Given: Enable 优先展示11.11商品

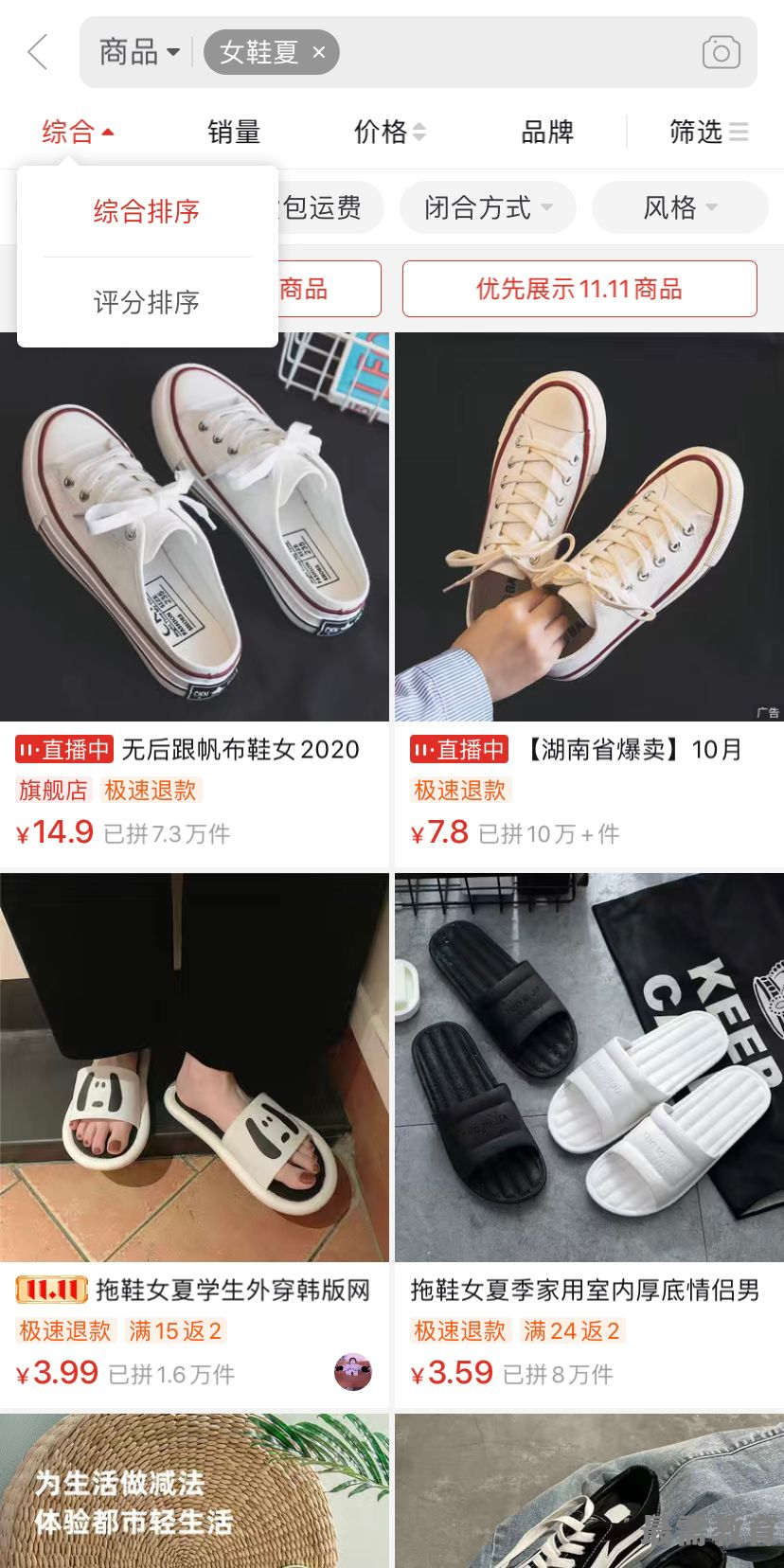Looking at the screenshot, I should [579, 289].
